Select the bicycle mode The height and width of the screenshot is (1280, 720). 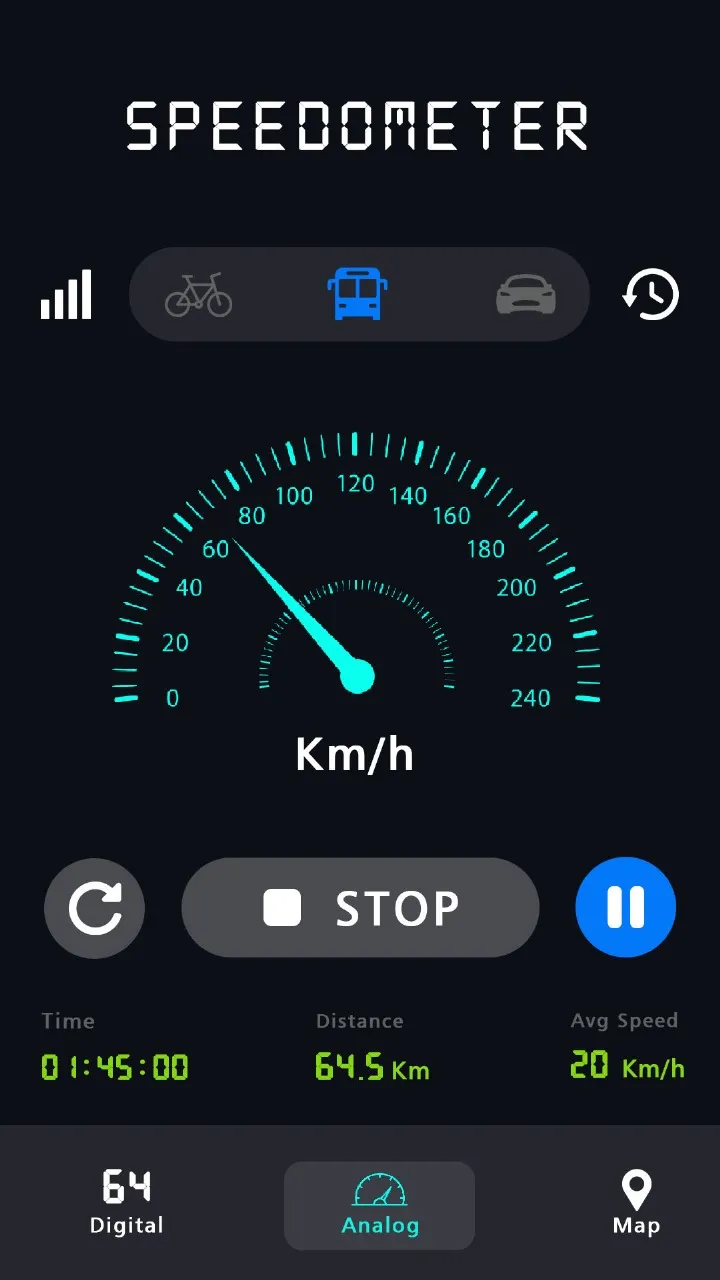(x=198, y=295)
